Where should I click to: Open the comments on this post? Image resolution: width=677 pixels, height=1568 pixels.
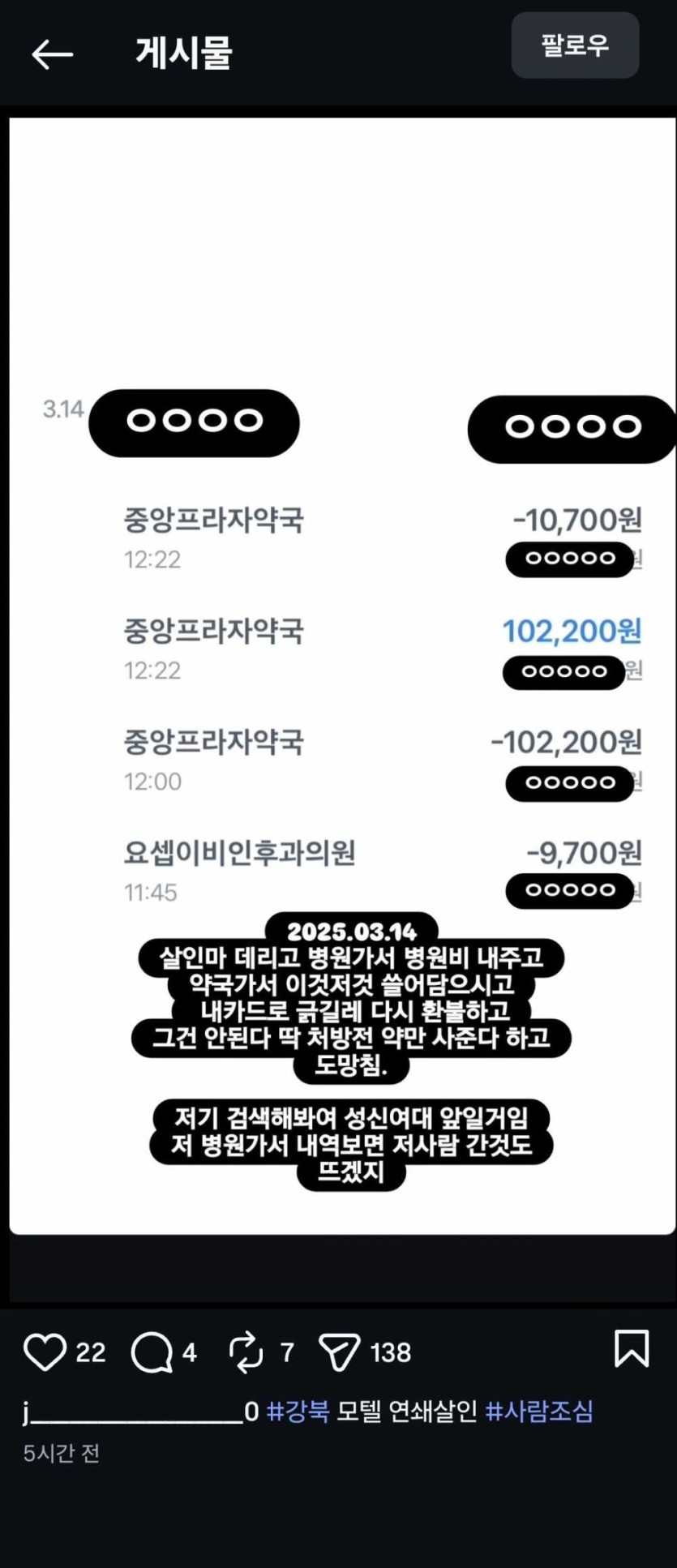pyautogui.click(x=152, y=1352)
